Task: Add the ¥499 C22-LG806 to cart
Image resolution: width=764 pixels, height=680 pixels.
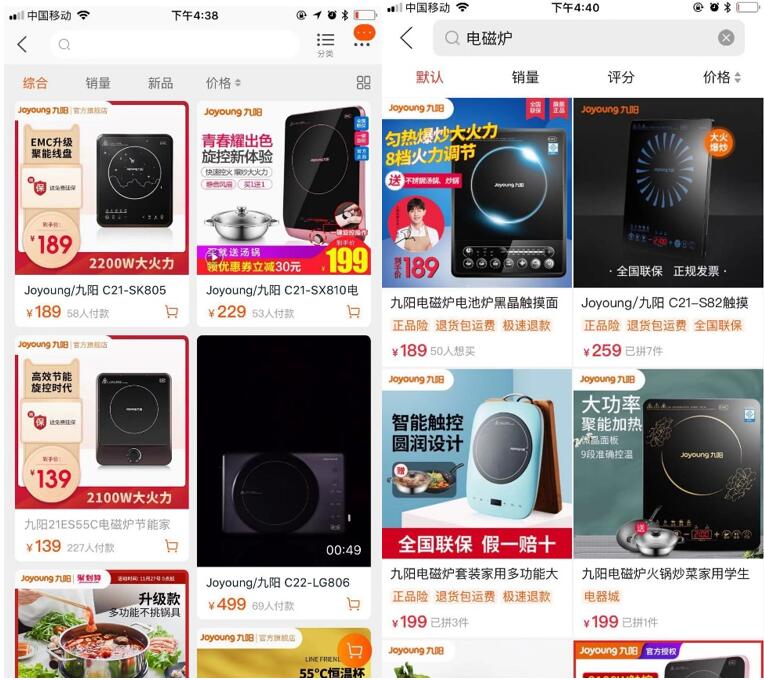Action: click(x=353, y=604)
